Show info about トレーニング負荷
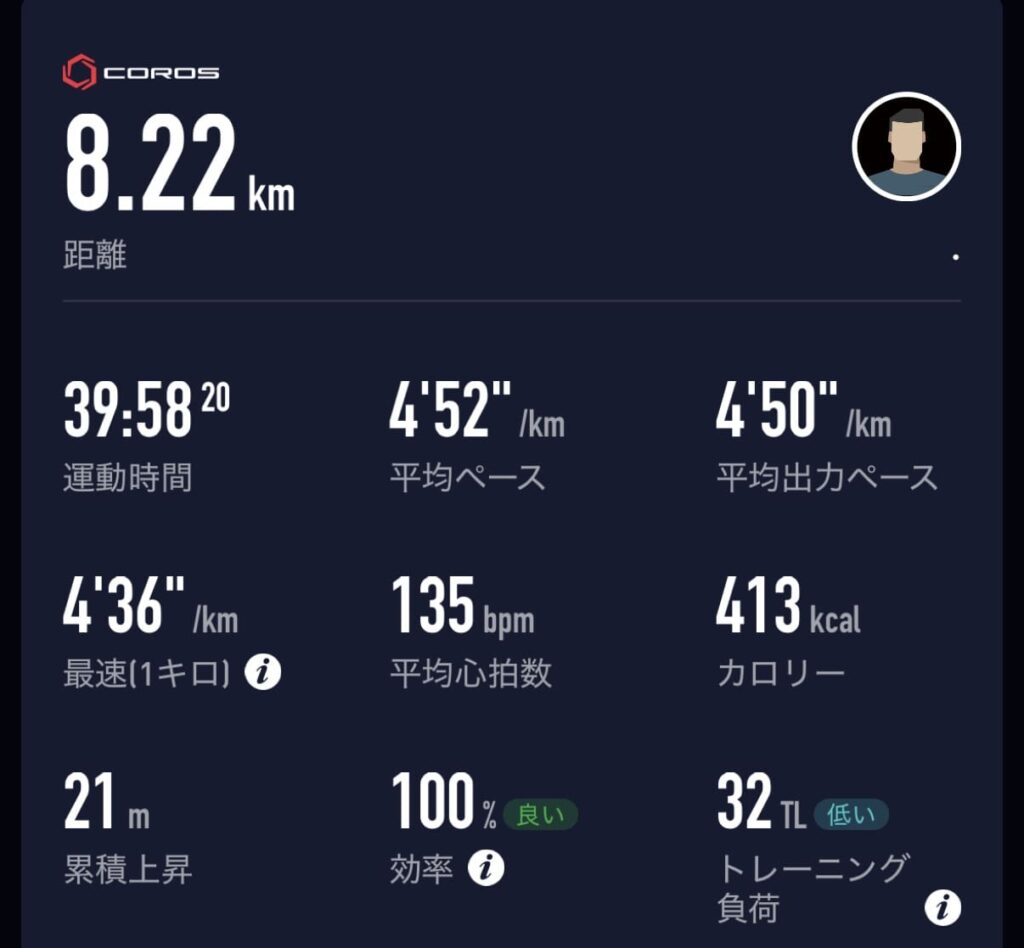The width and height of the screenshot is (1024, 948). pyautogui.click(x=942, y=908)
